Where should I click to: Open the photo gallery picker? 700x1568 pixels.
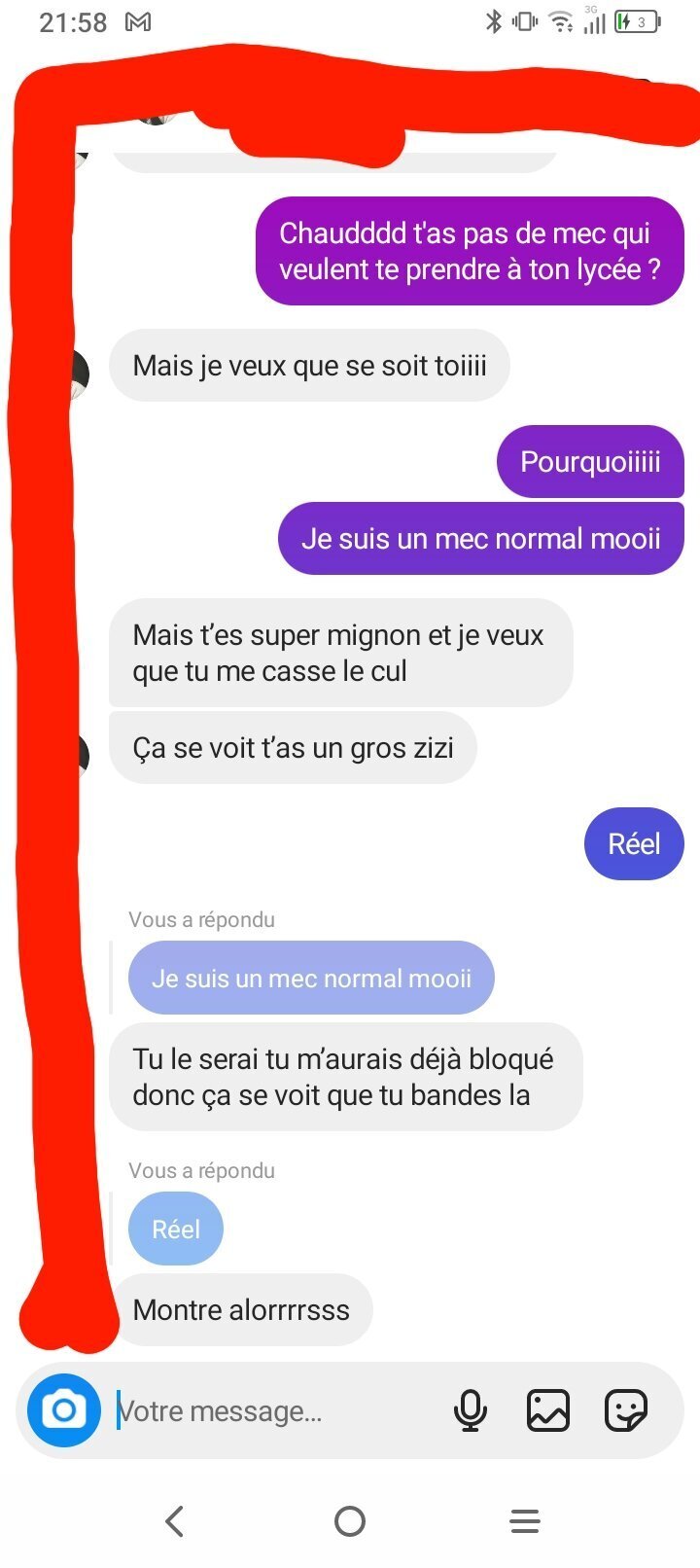(x=548, y=1410)
